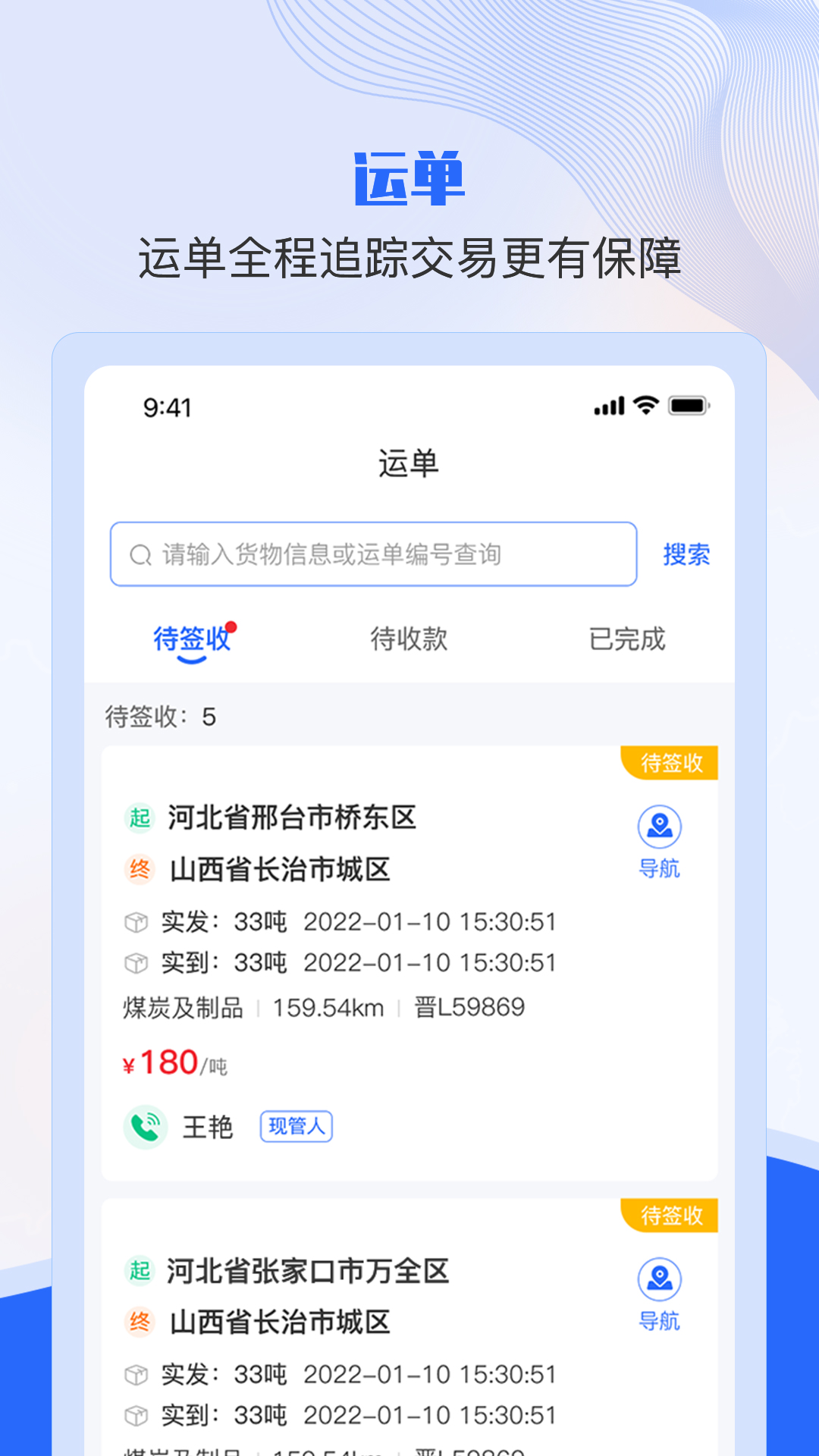Click the package icon beside 实发 weight
The image size is (819, 1456).
click(x=136, y=921)
